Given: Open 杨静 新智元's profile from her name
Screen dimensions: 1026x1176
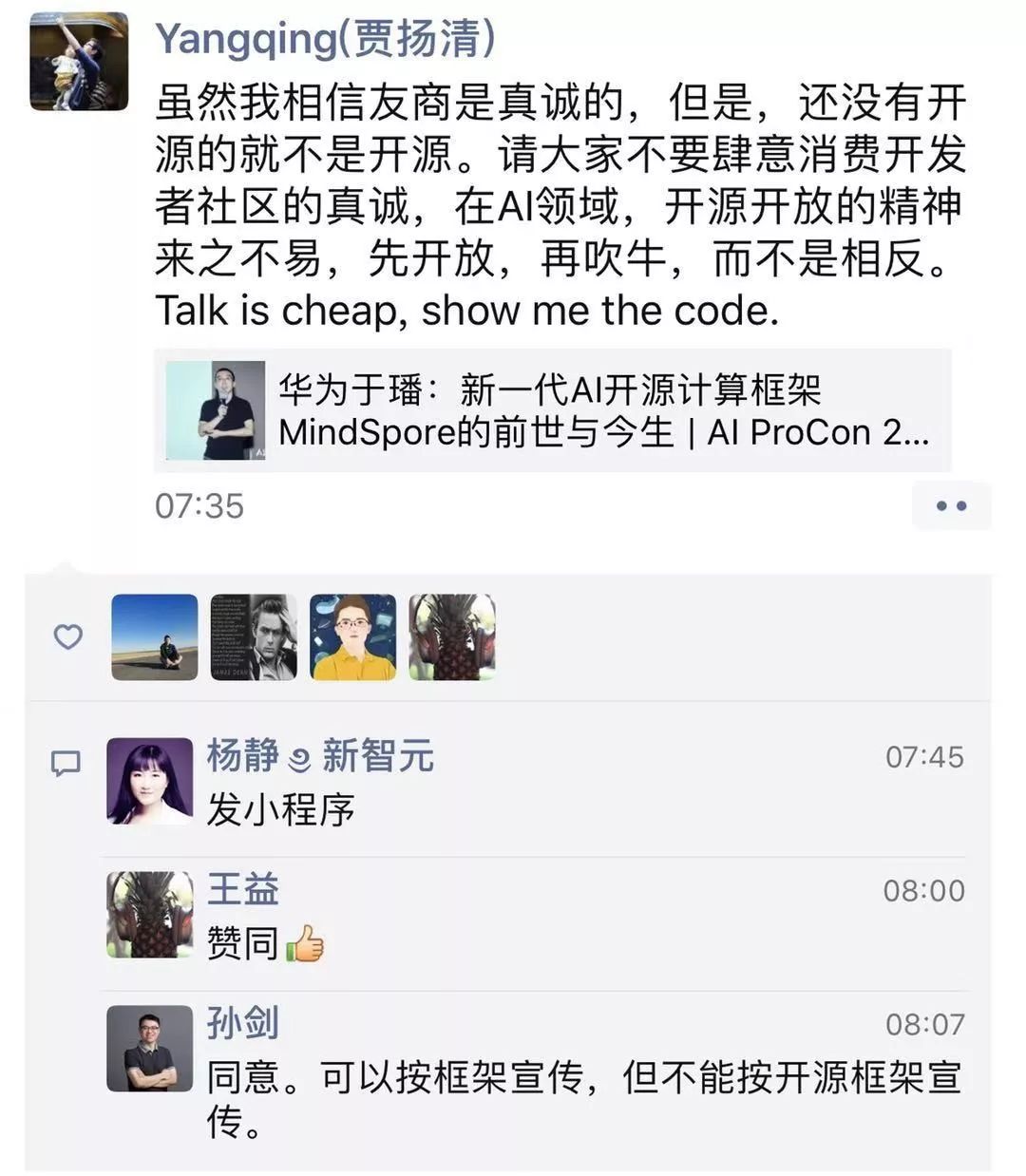Looking at the screenshot, I should tap(320, 756).
